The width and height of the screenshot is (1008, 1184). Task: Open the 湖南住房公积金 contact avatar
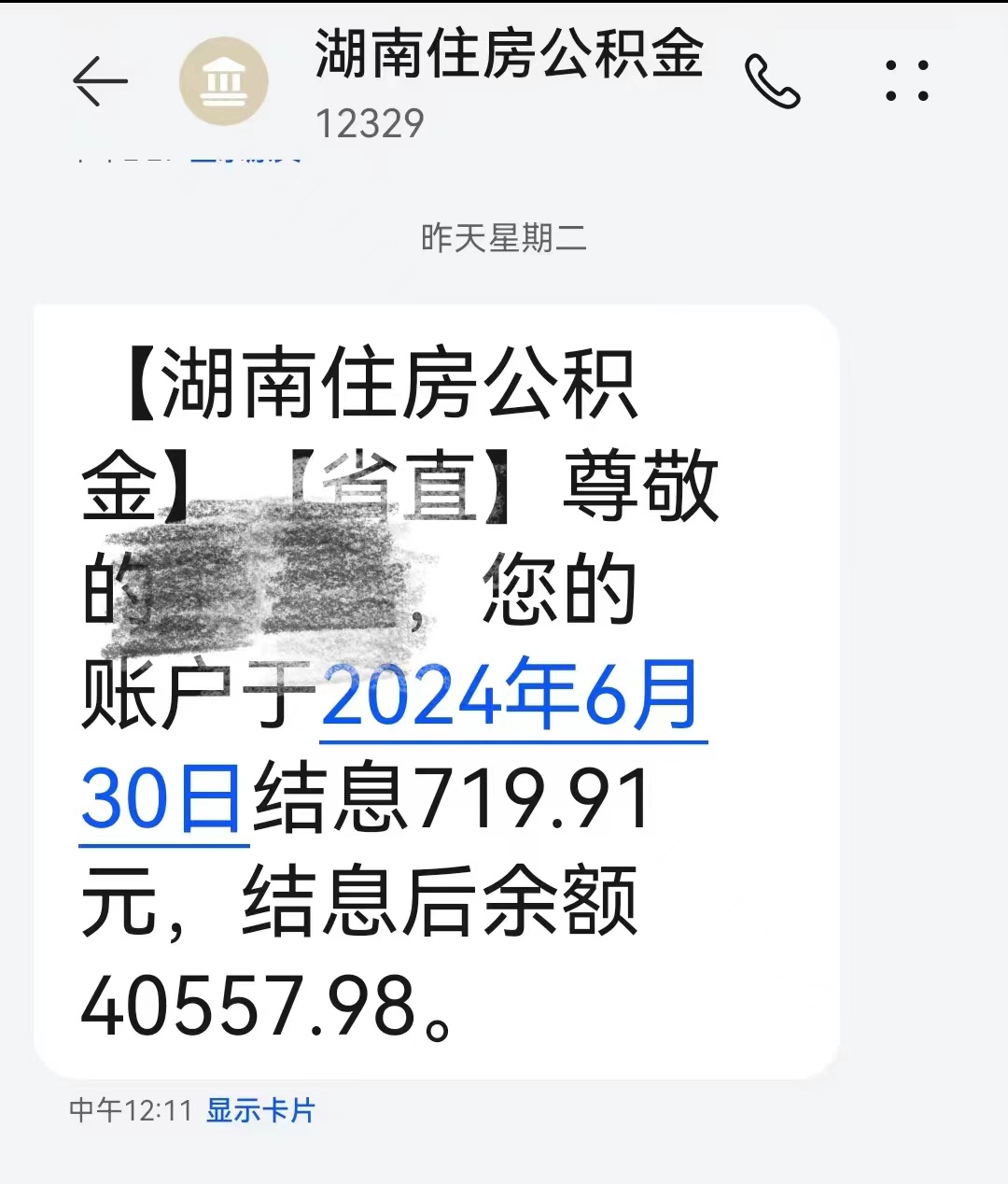tap(224, 82)
